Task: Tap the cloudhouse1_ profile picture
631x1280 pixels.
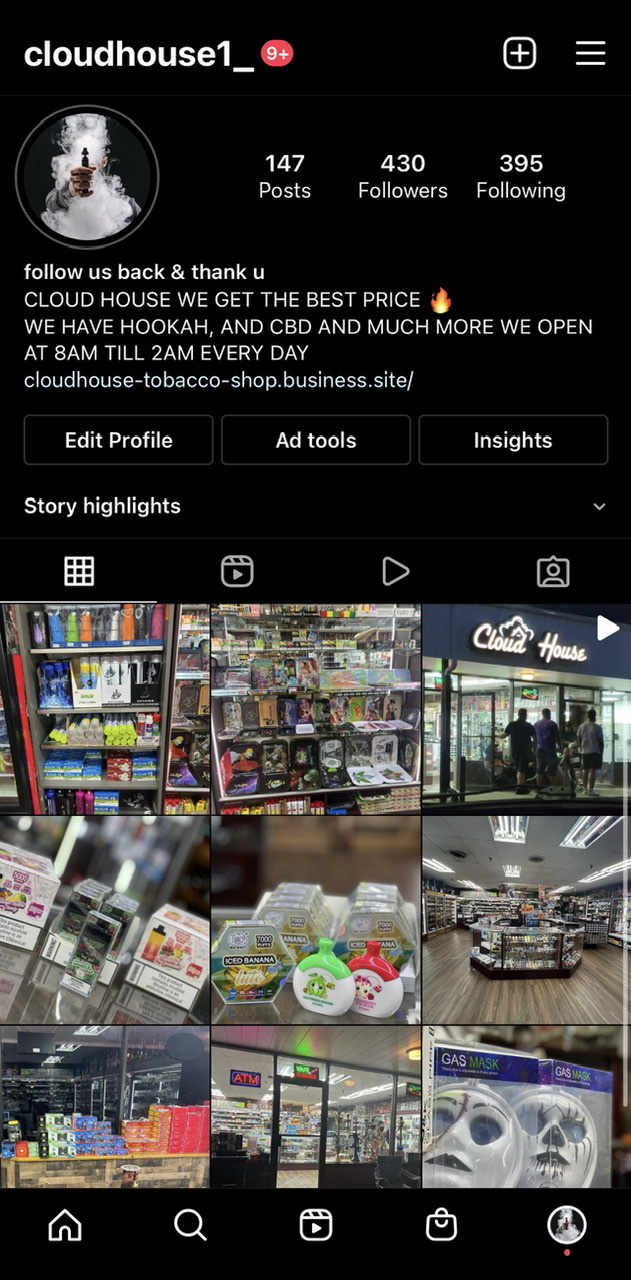Action: click(x=87, y=177)
